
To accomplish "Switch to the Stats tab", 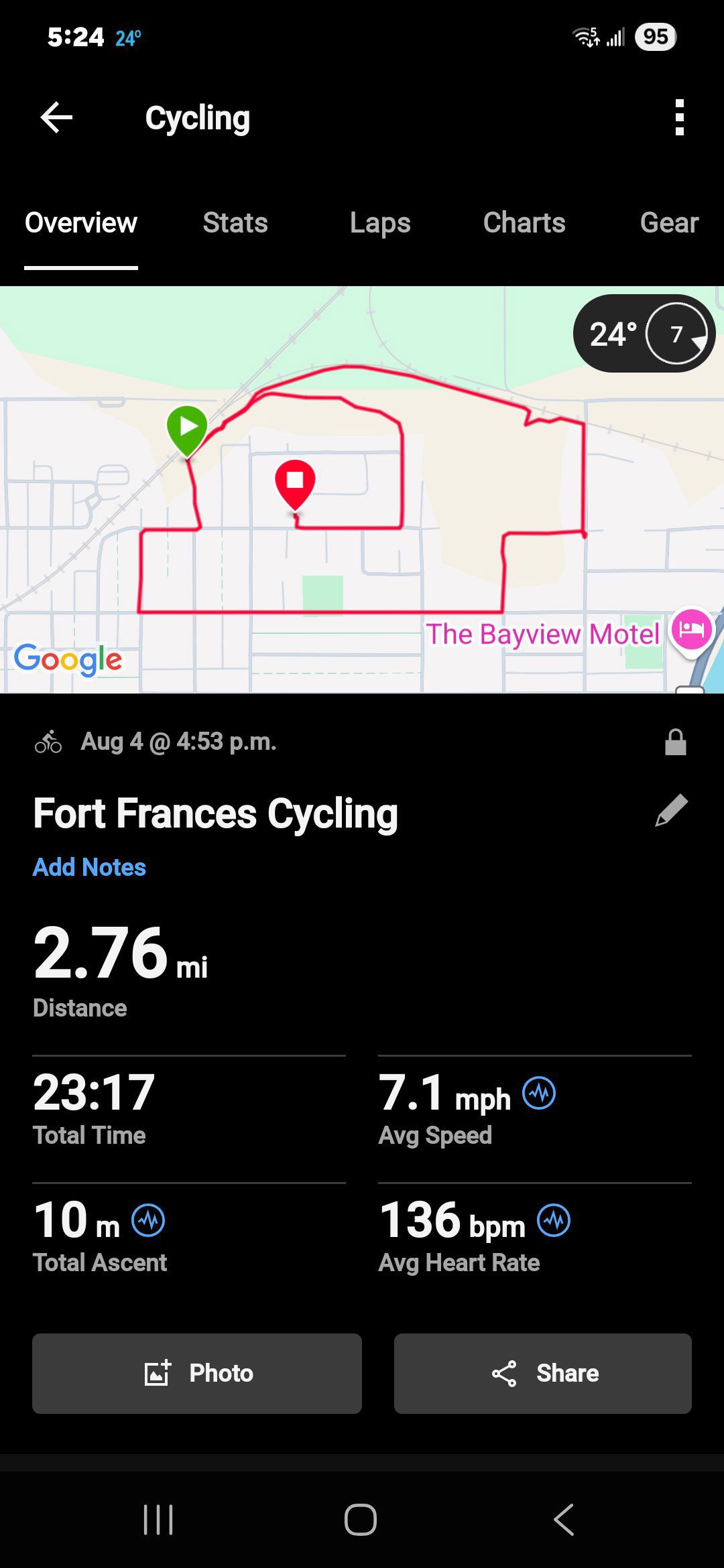I will (235, 222).
